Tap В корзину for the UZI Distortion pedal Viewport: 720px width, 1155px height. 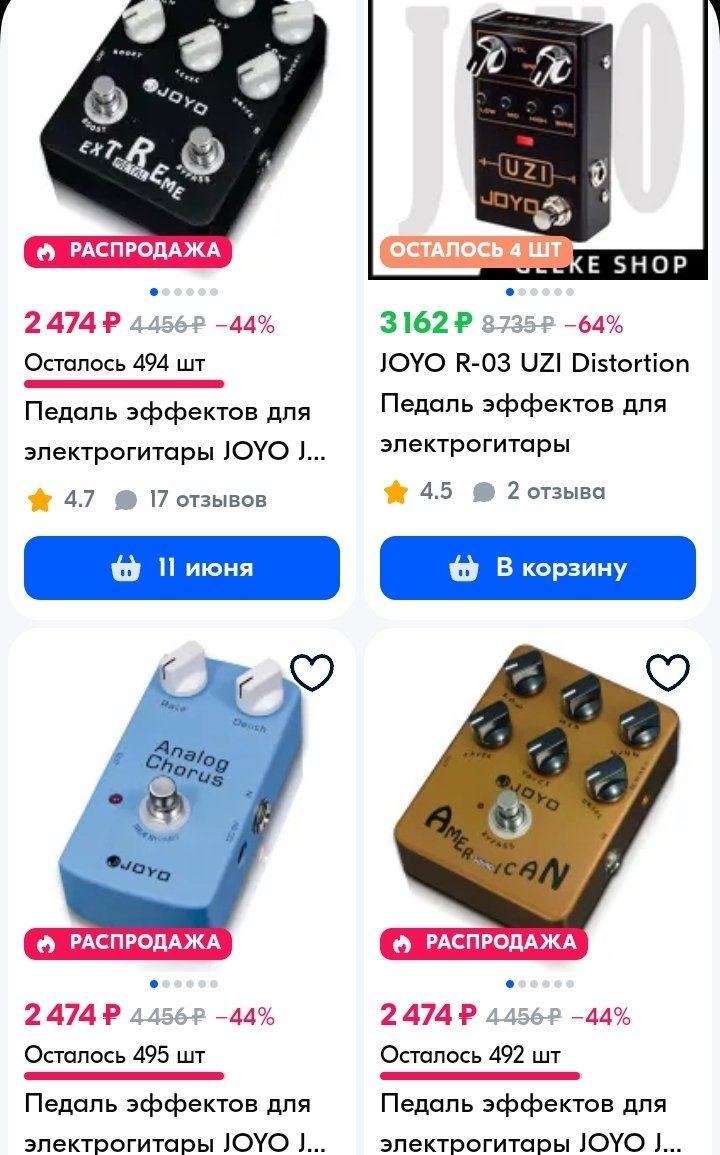point(538,568)
